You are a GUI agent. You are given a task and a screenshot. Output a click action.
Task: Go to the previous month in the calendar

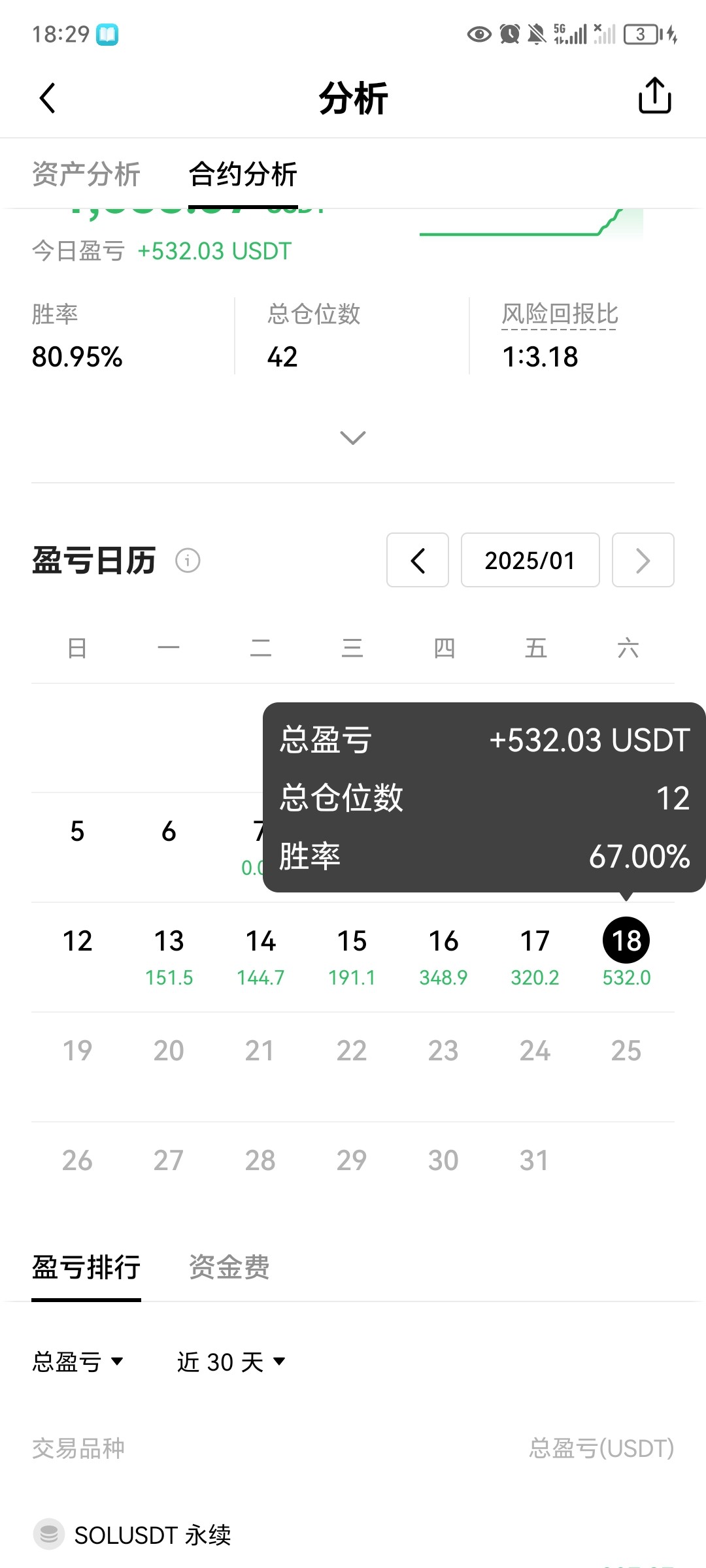click(418, 561)
